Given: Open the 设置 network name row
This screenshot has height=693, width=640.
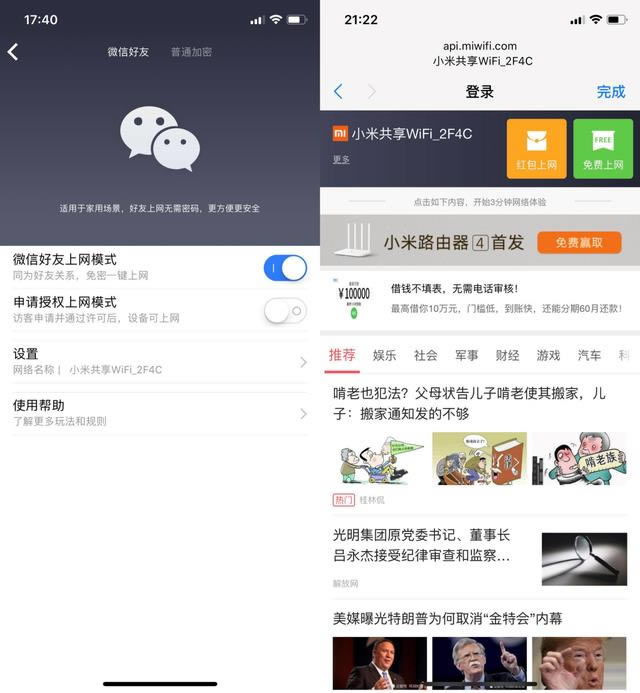Looking at the screenshot, I should [160, 361].
